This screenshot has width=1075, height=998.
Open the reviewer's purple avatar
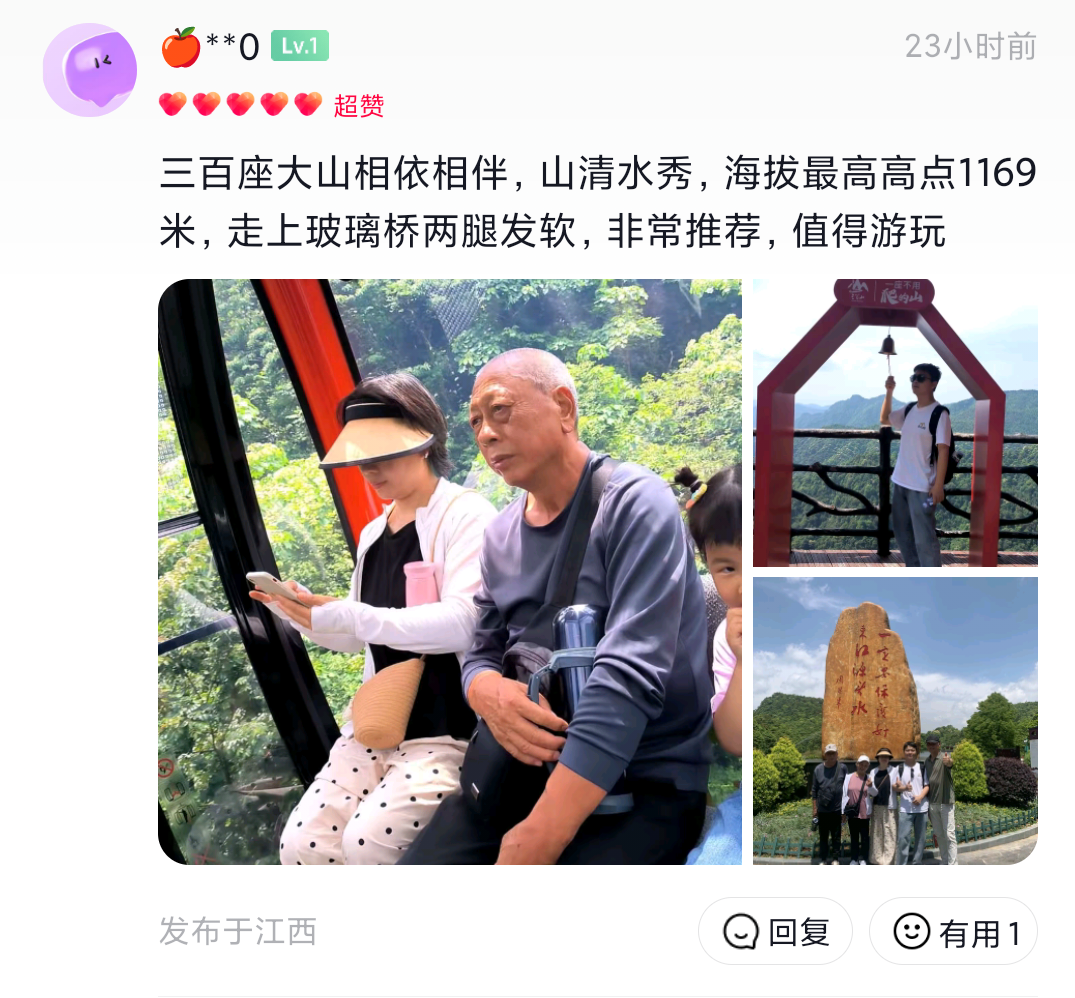(90, 70)
